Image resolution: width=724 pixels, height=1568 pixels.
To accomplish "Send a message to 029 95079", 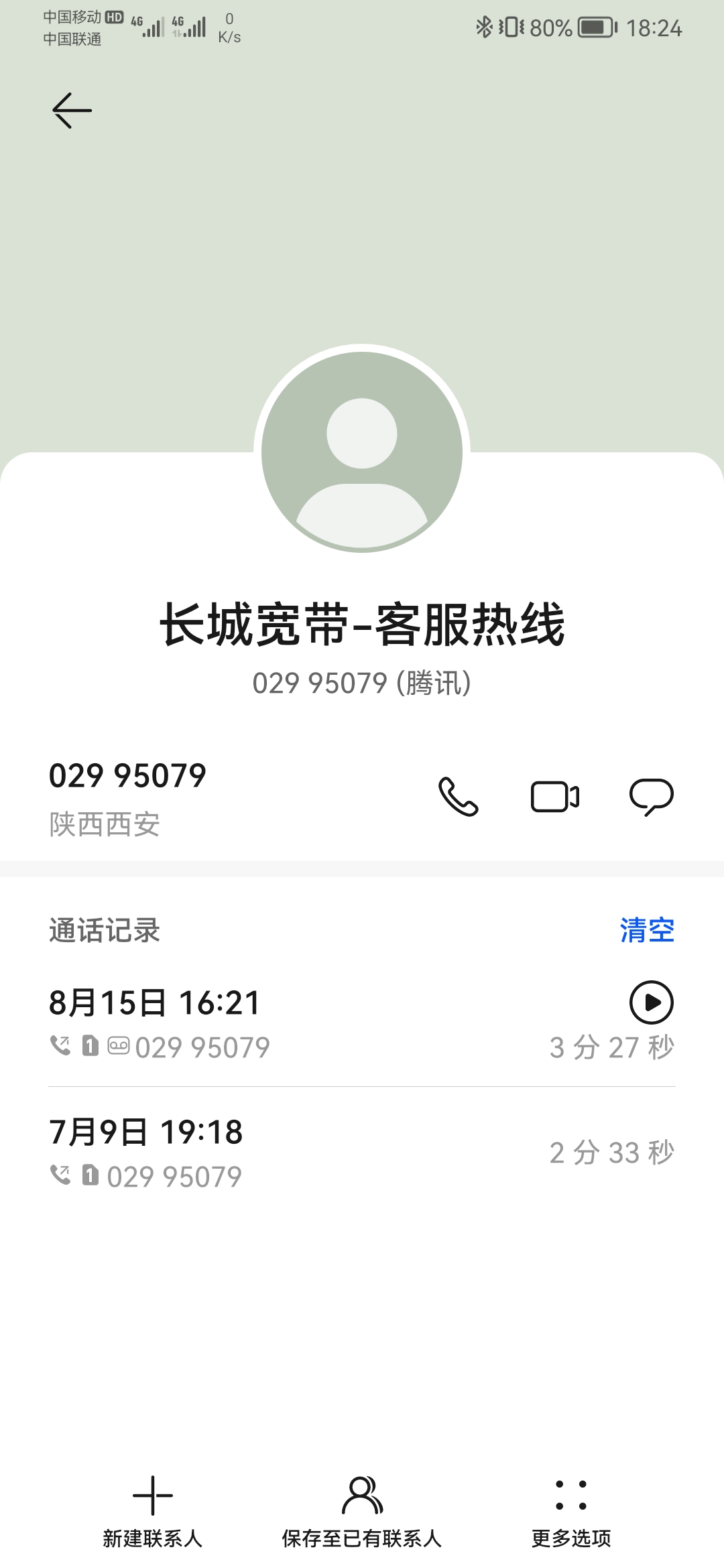I will tap(651, 797).
